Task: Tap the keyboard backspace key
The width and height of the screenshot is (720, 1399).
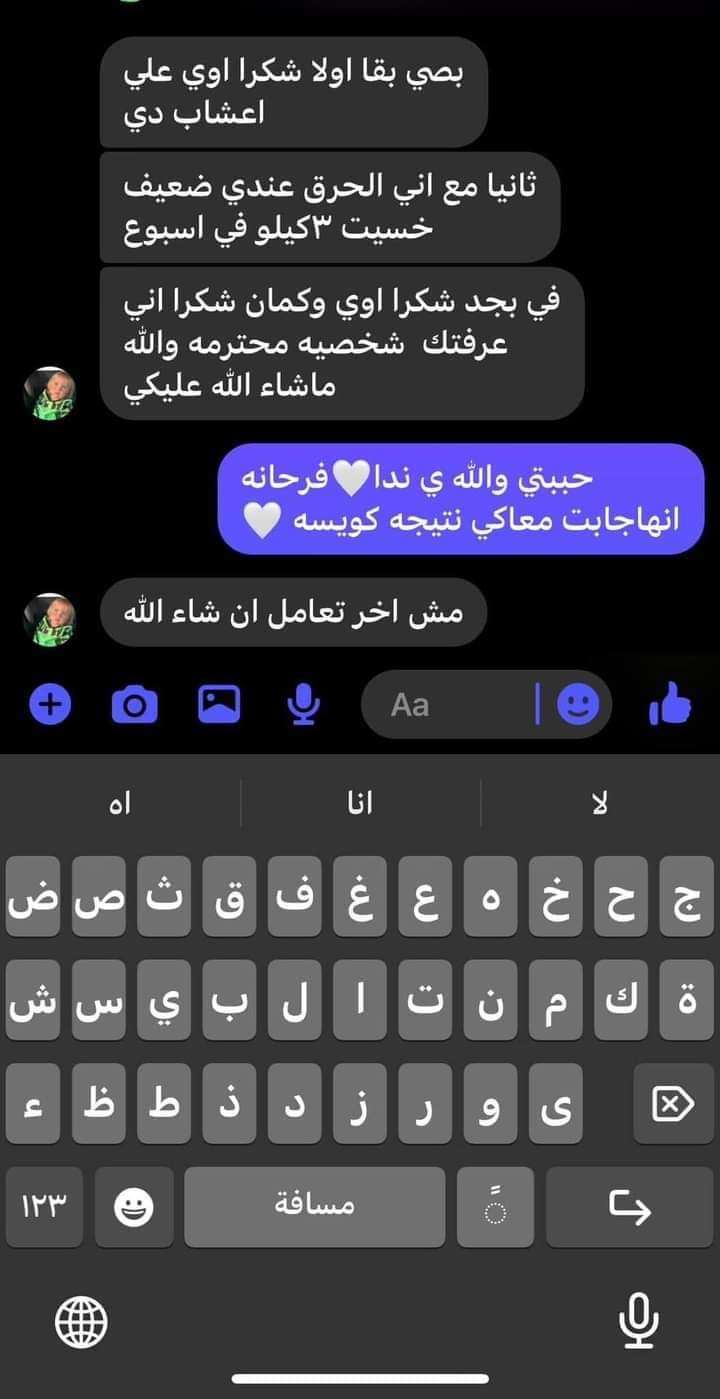Action: pyautogui.click(x=673, y=1104)
